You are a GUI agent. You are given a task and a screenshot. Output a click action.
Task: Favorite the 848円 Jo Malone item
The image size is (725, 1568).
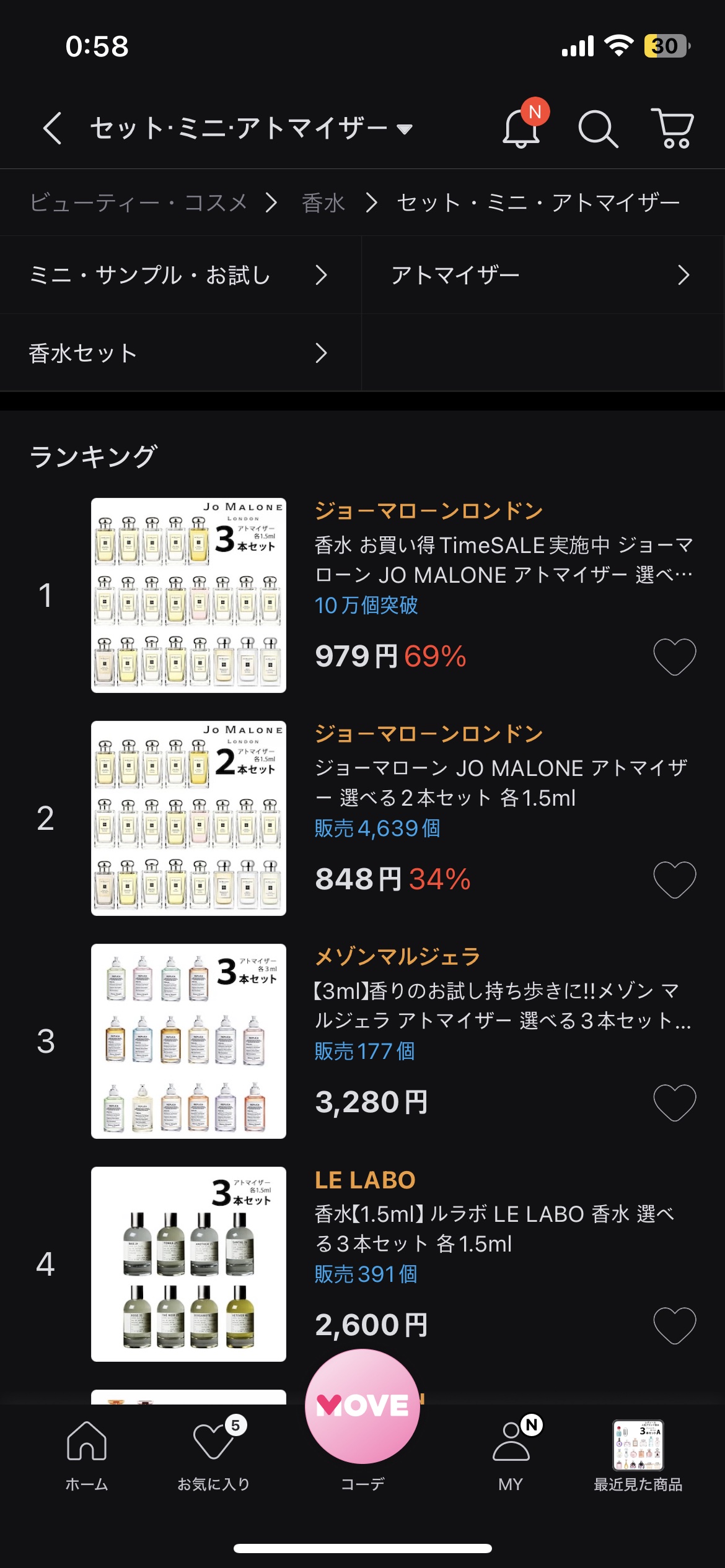point(674,879)
